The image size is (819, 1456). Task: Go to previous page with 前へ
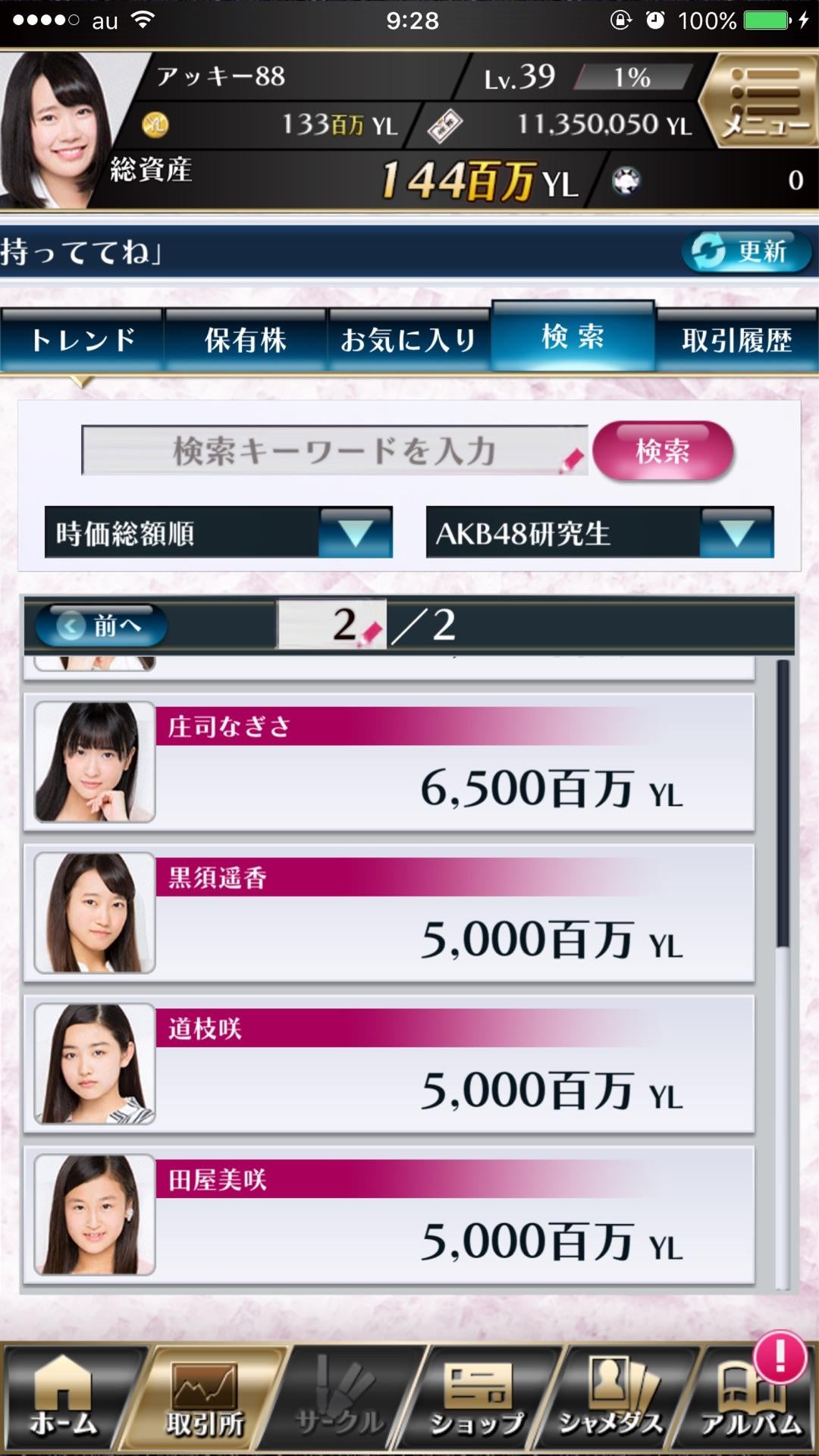pyautogui.click(x=101, y=626)
